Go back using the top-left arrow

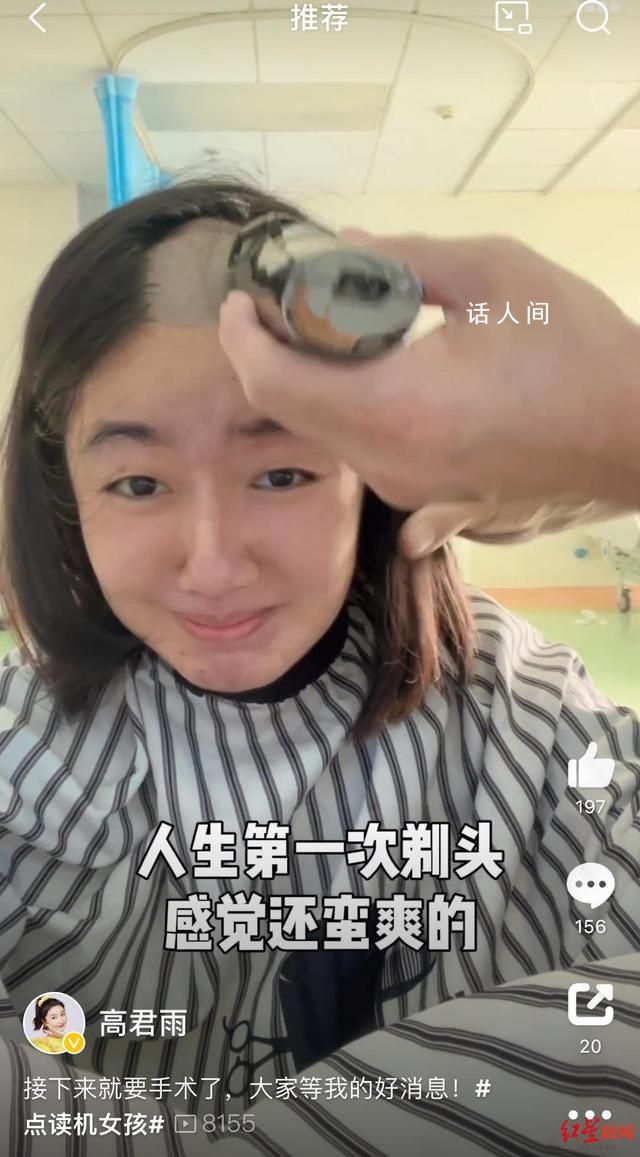pos(37,17)
